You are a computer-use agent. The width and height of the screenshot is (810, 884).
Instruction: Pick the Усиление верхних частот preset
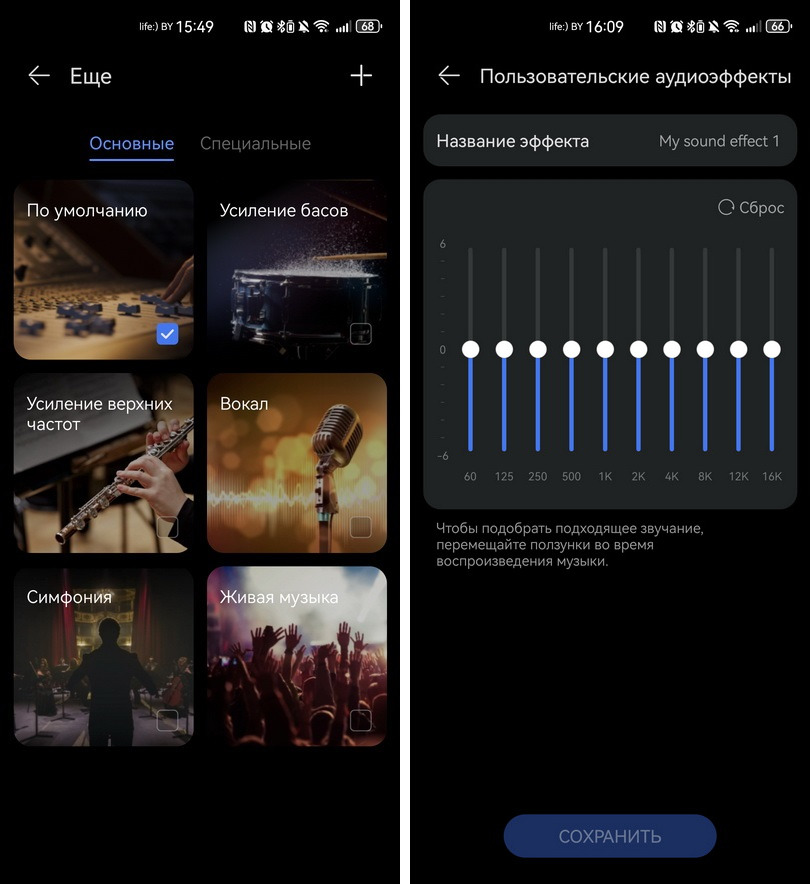pos(103,462)
